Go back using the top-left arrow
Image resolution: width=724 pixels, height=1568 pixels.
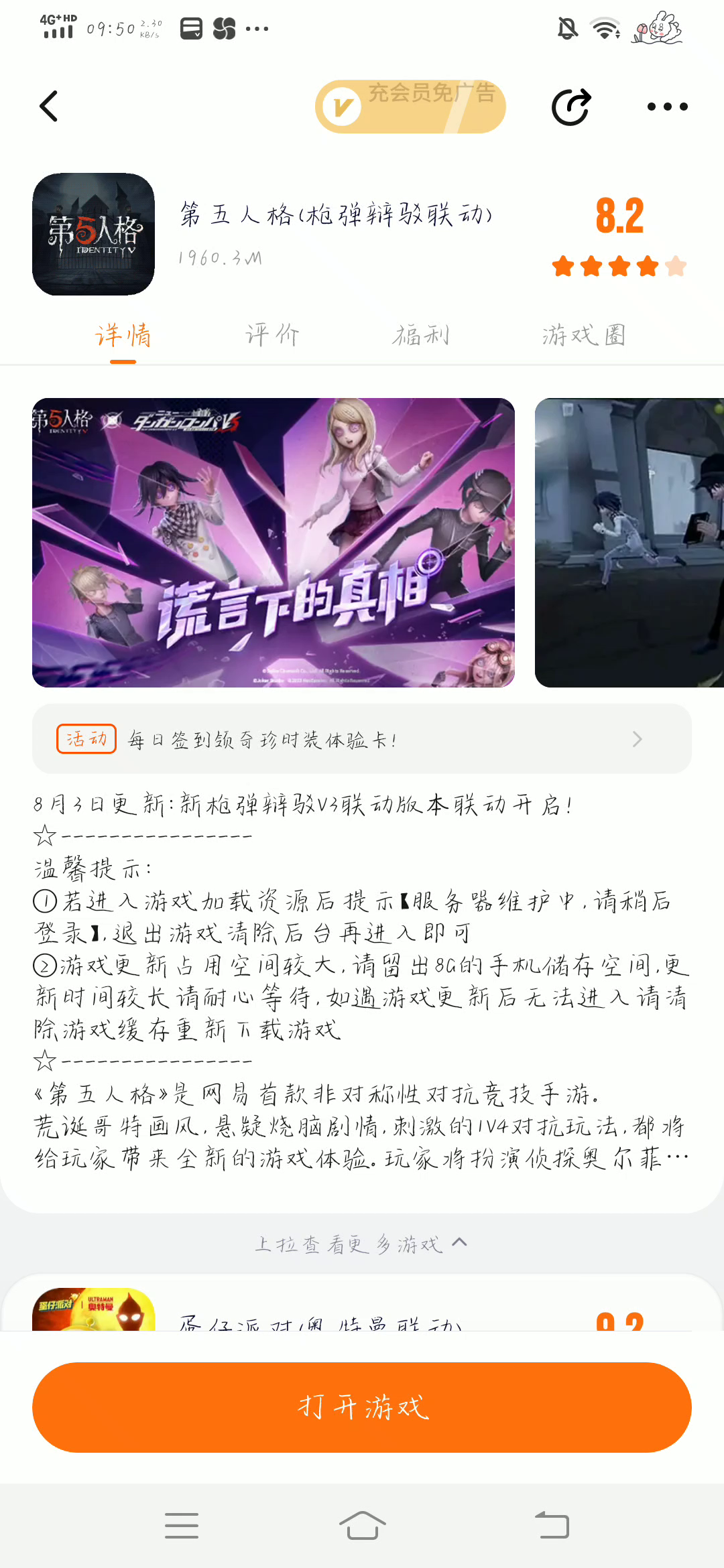tap(49, 107)
